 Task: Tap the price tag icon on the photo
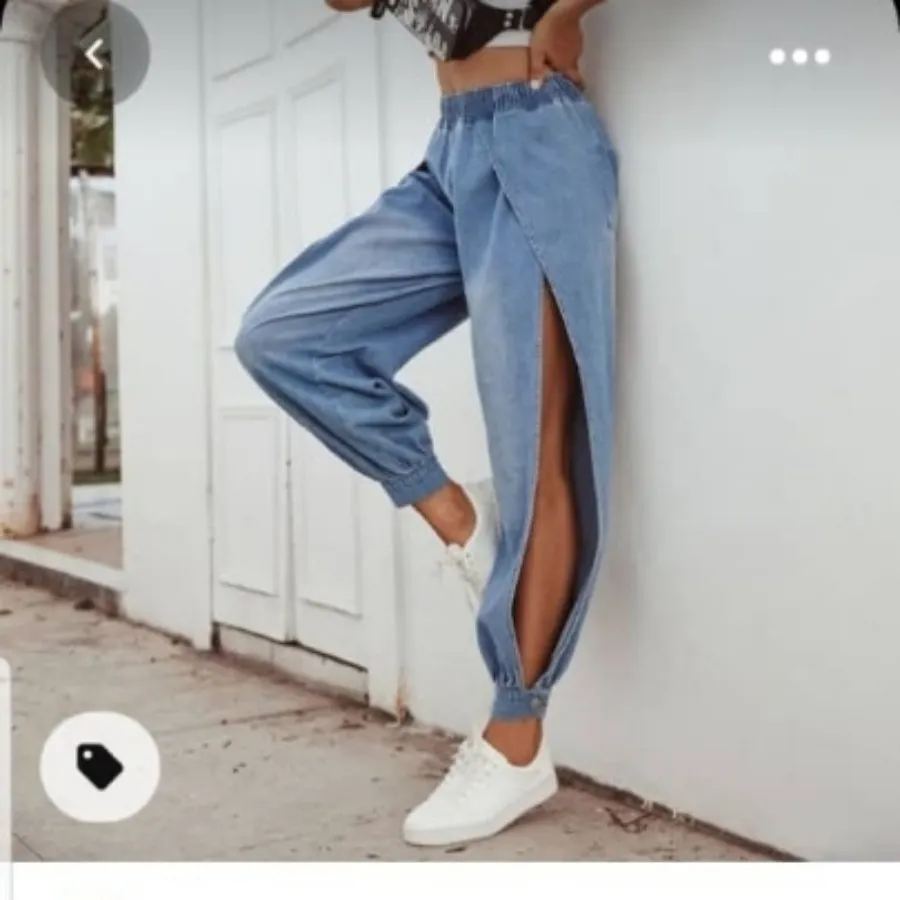coord(100,767)
